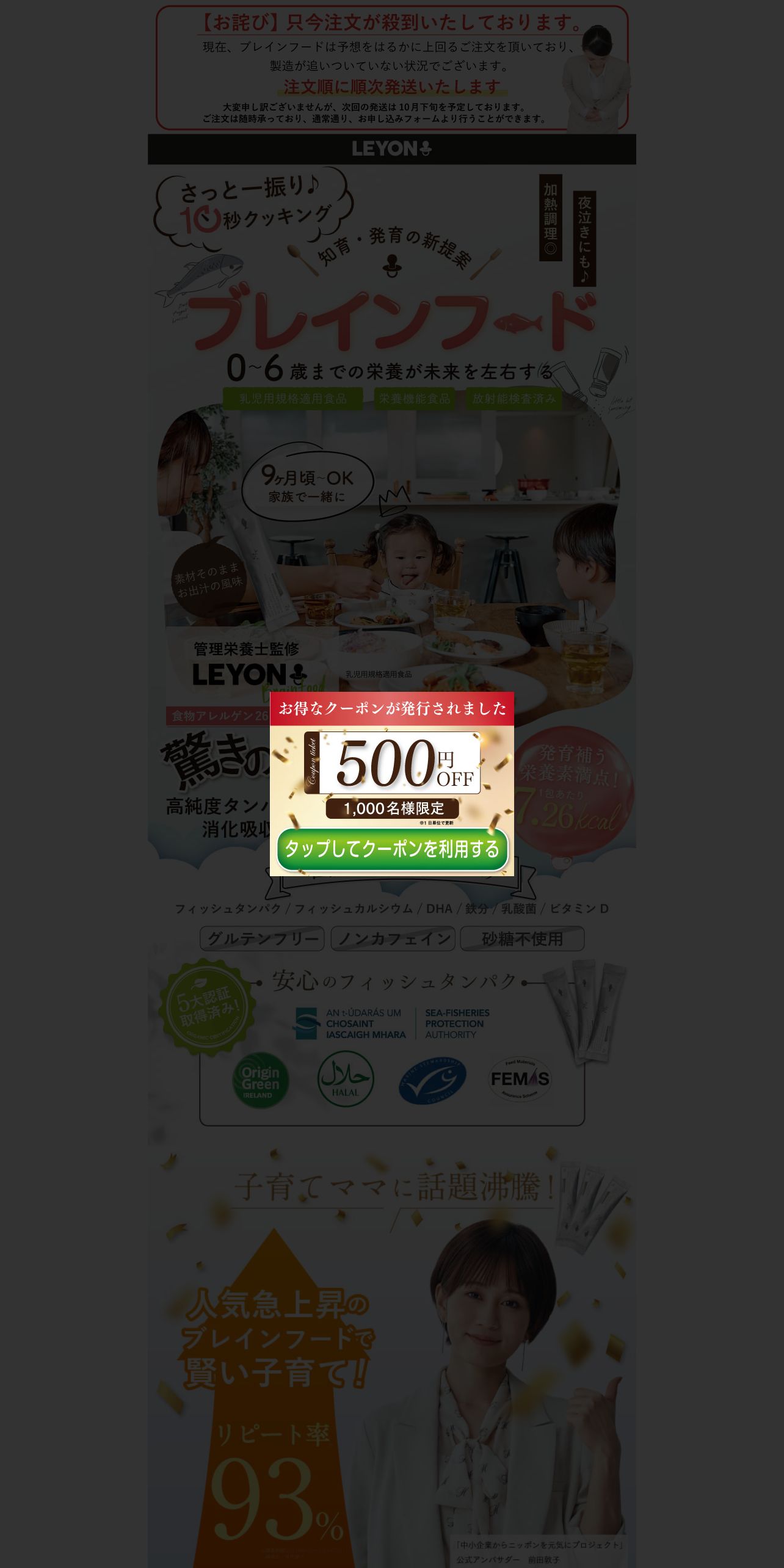Tap the green button to use the coupon
Screen dimensions: 784x1568
tap(392, 849)
